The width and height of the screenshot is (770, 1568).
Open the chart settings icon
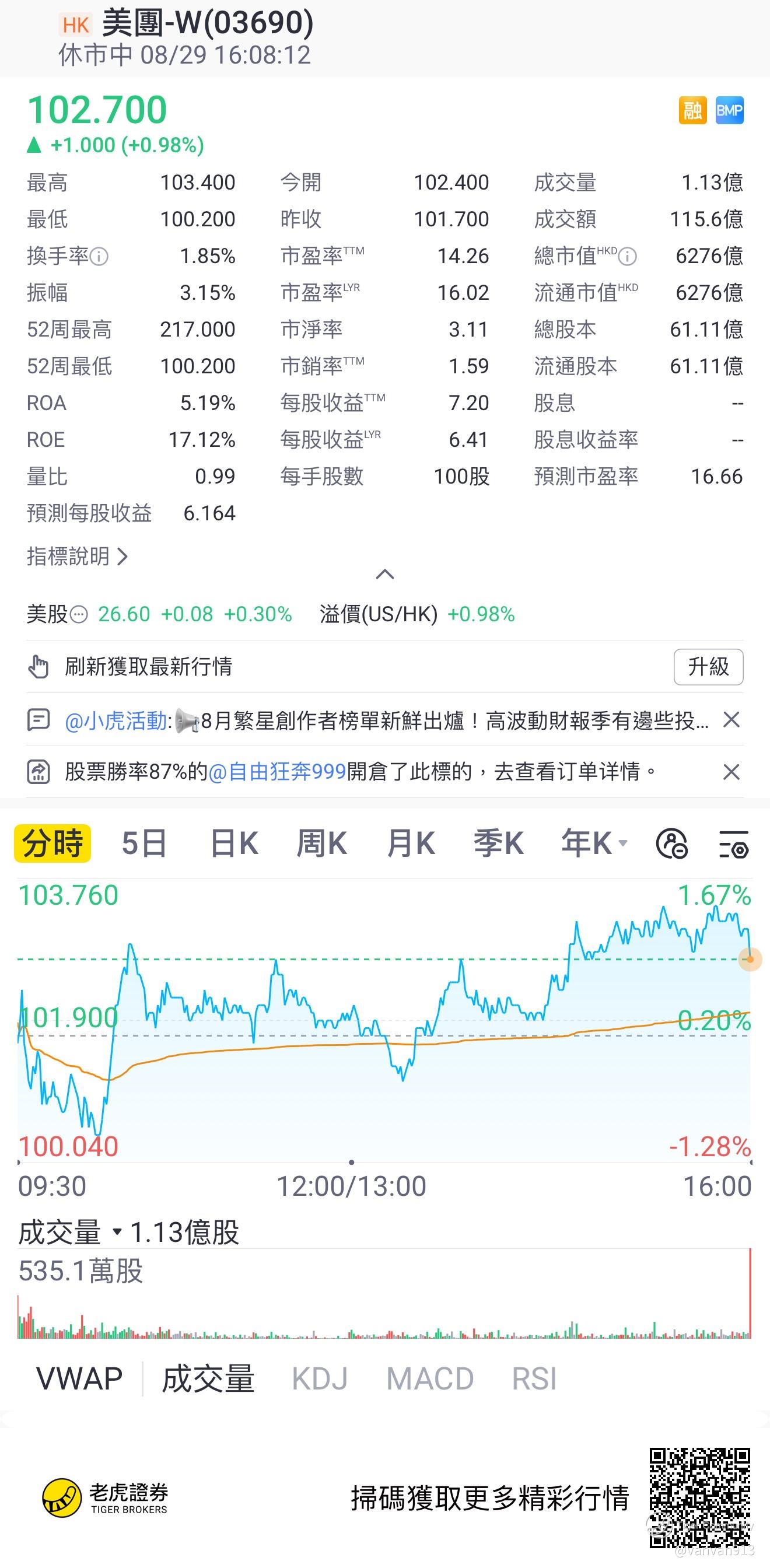(x=733, y=843)
